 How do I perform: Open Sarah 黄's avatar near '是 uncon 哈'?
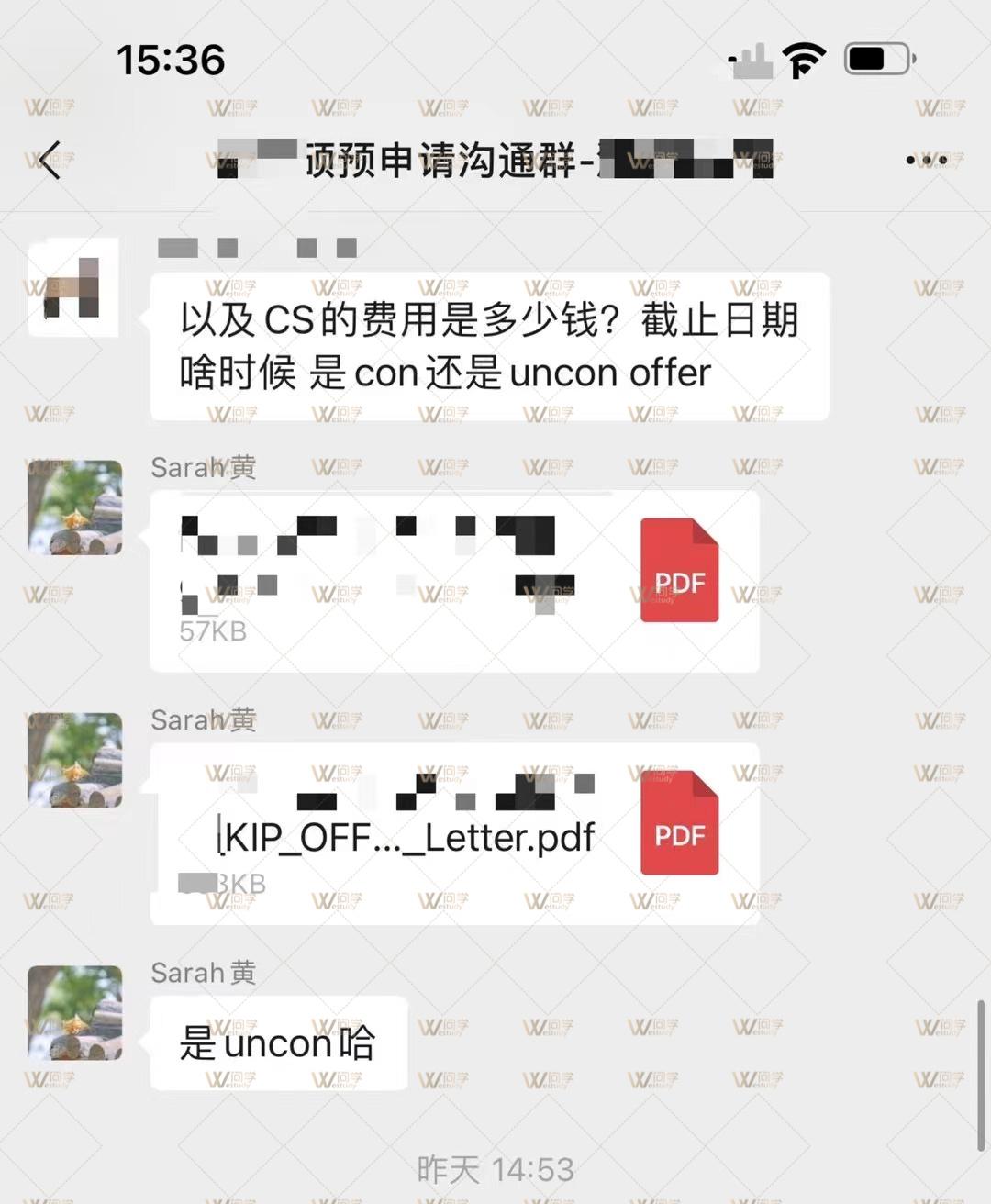[x=73, y=1012]
